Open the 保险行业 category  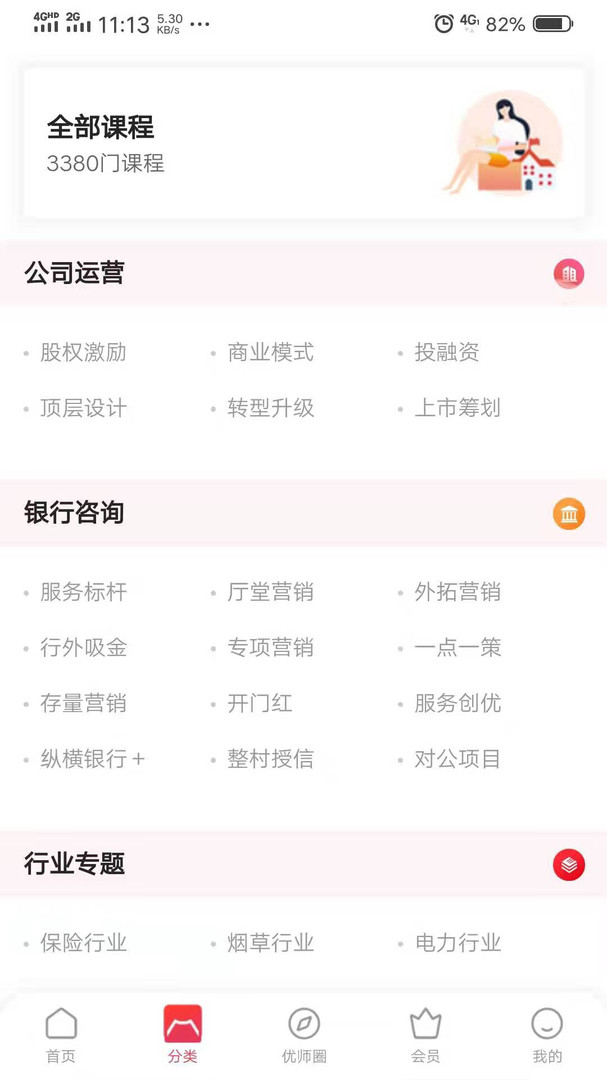tap(83, 943)
